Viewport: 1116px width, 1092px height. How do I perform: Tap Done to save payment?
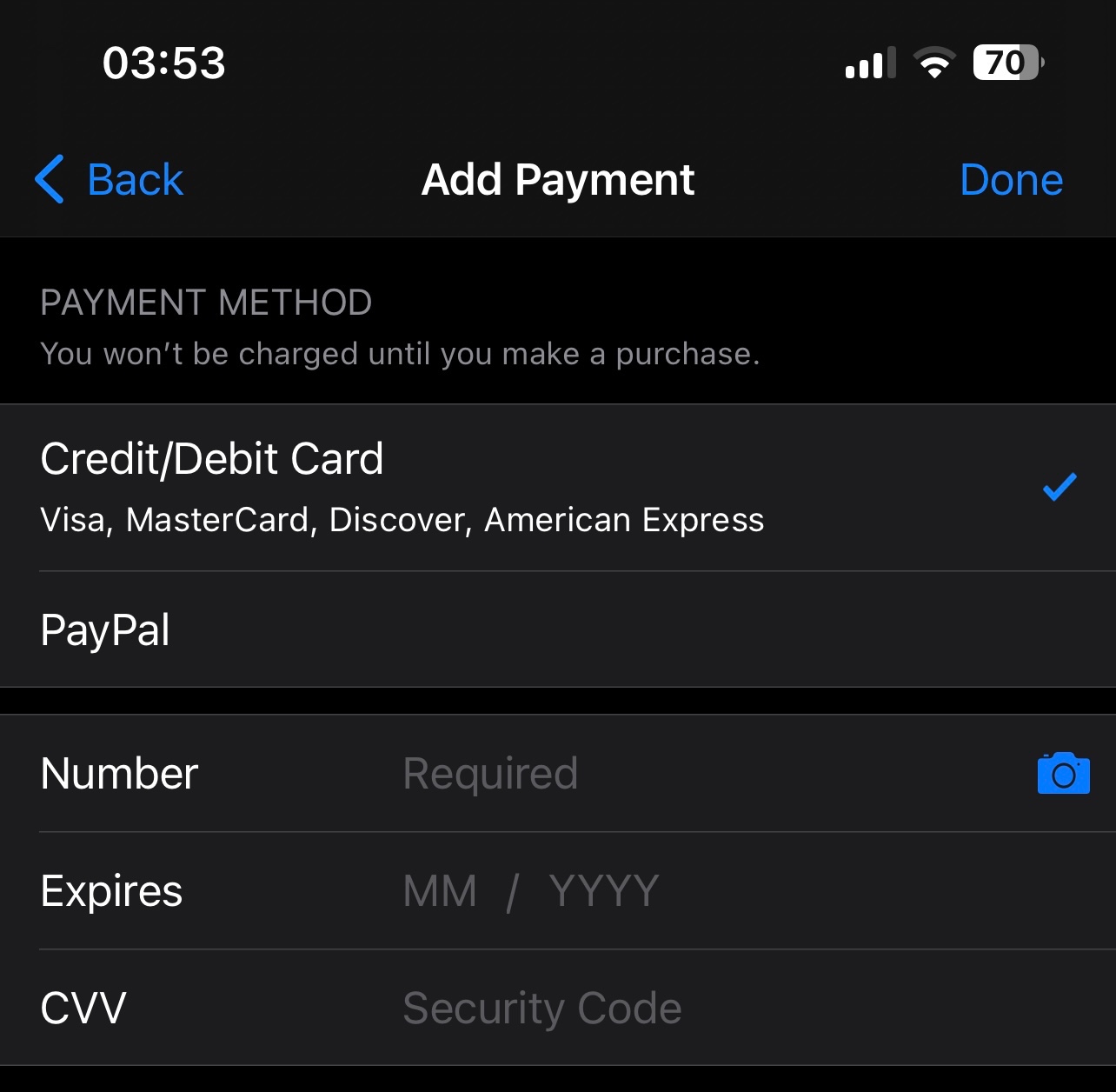pyautogui.click(x=1012, y=180)
